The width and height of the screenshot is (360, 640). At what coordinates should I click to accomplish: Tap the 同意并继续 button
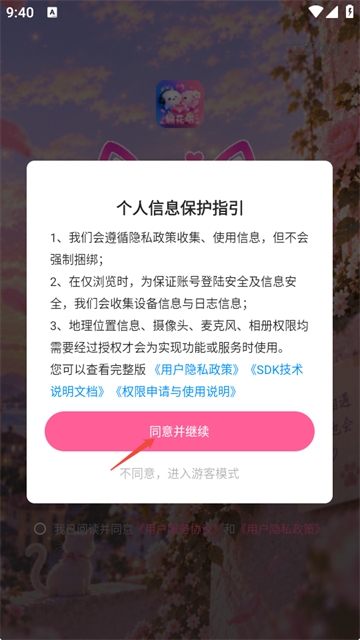point(180,431)
